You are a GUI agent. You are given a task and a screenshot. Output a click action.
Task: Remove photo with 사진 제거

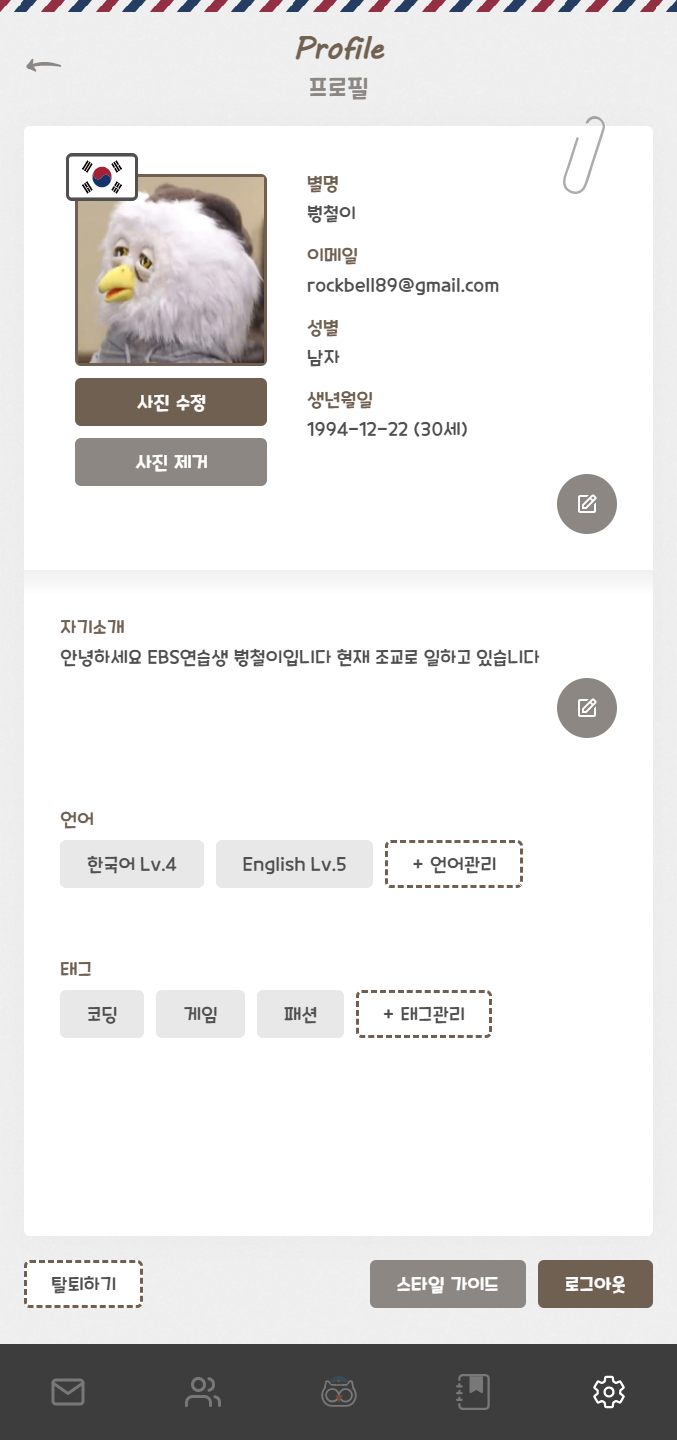[x=171, y=462]
